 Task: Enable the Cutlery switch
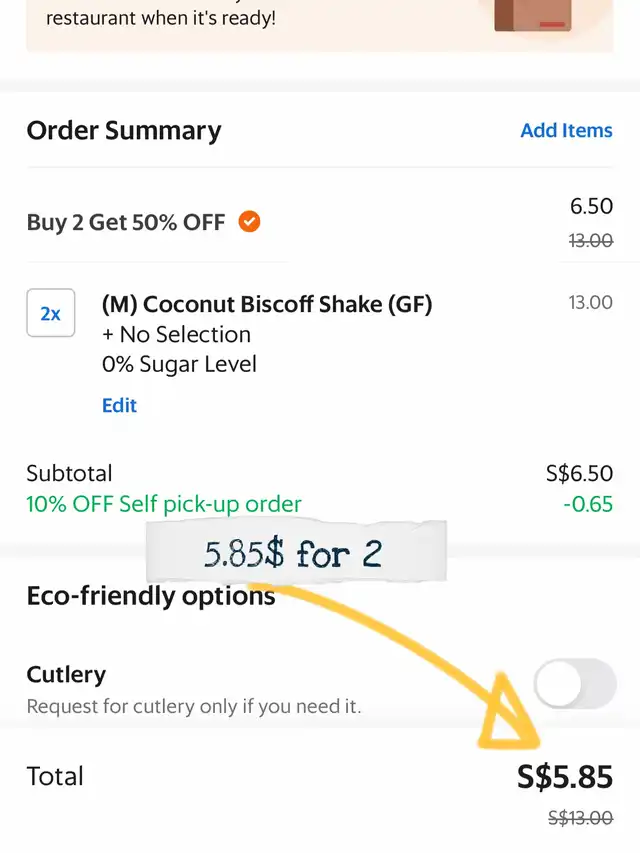[x=575, y=684]
